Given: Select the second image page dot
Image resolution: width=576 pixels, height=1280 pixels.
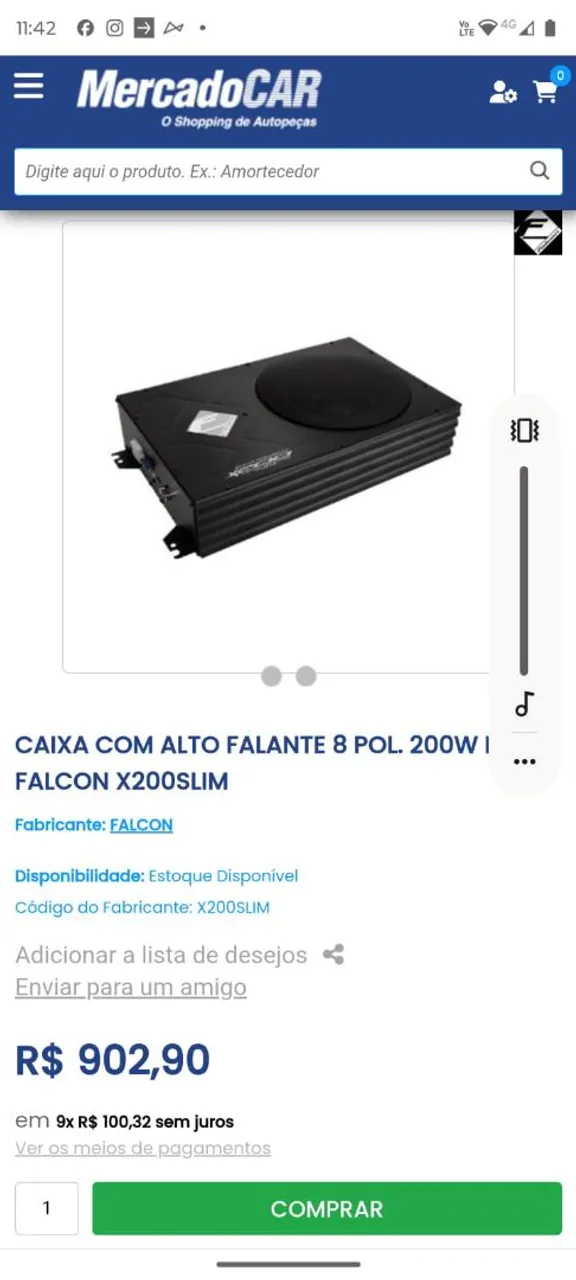Looking at the screenshot, I should coord(306,676).
